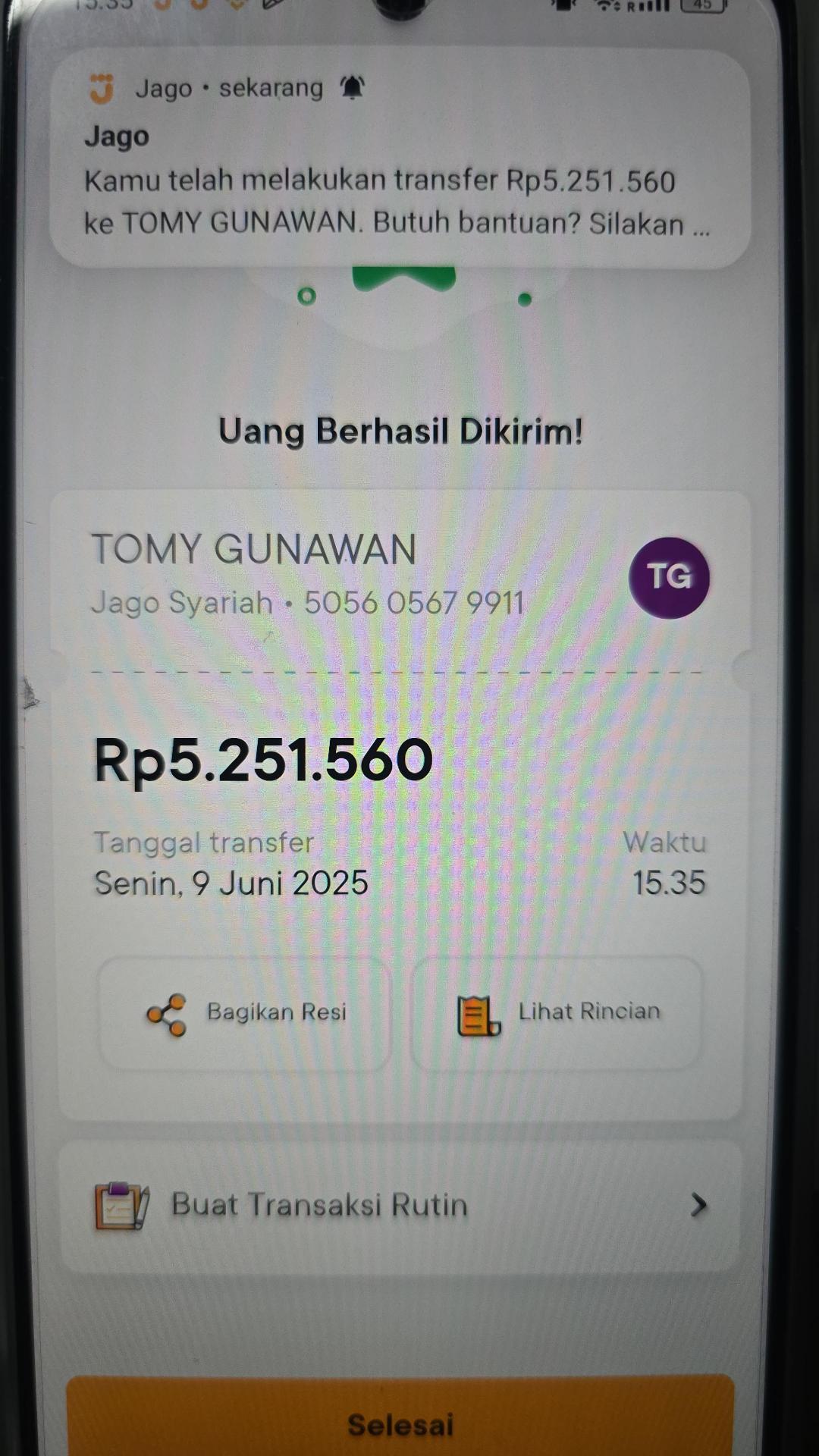Open Buat Transaksi Rutin row
This screenshot has width=819, height=1456.
tap(400, 1205)
